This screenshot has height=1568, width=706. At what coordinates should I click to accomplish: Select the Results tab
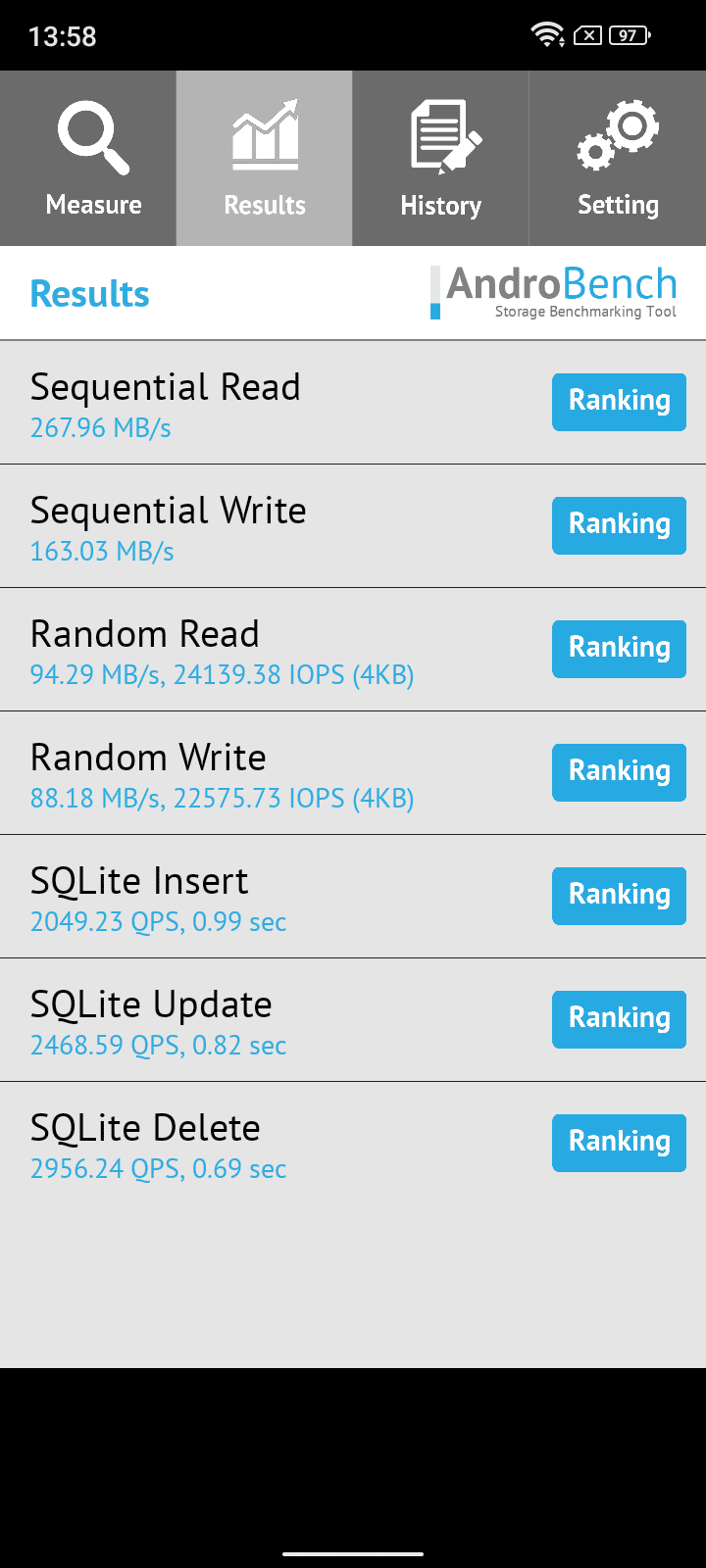pos(265,158)
